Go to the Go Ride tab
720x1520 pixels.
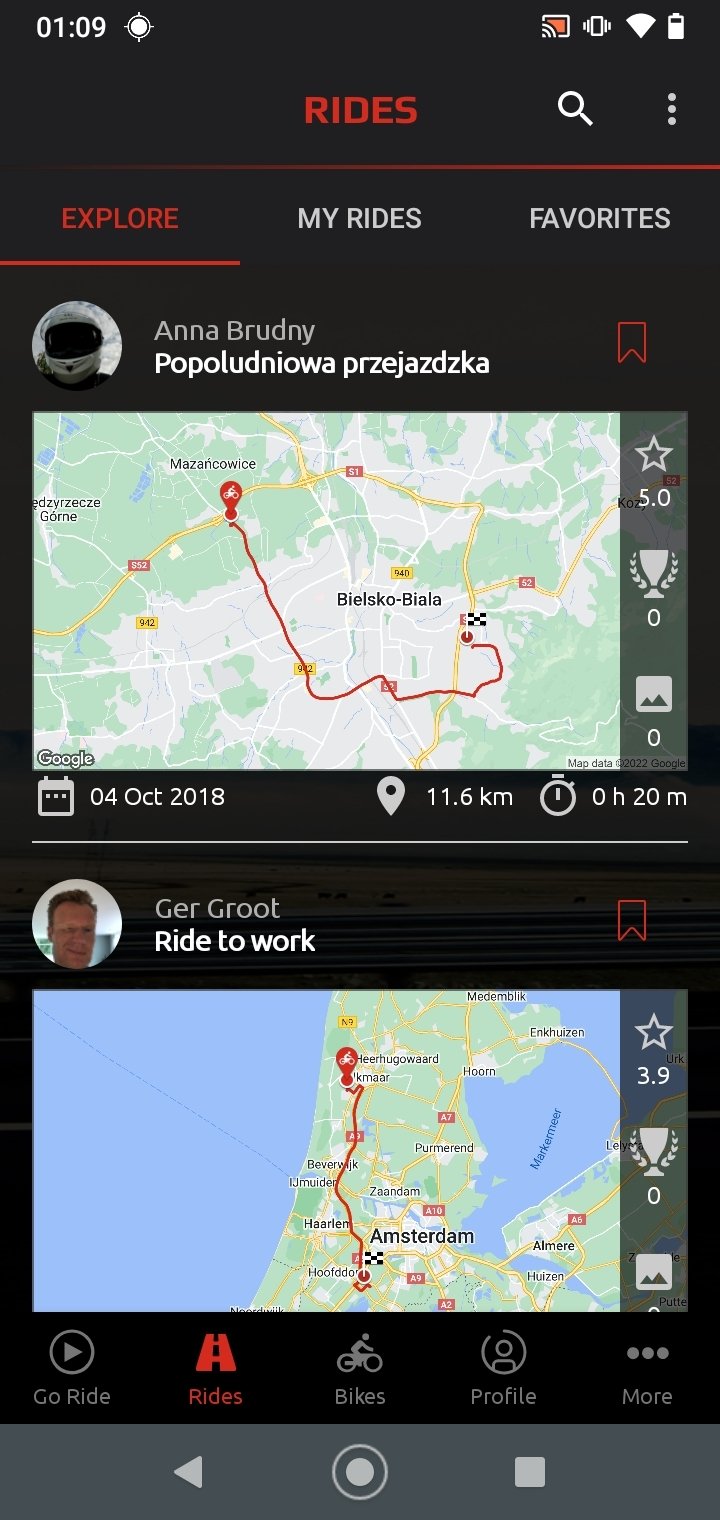point(72,1369)
